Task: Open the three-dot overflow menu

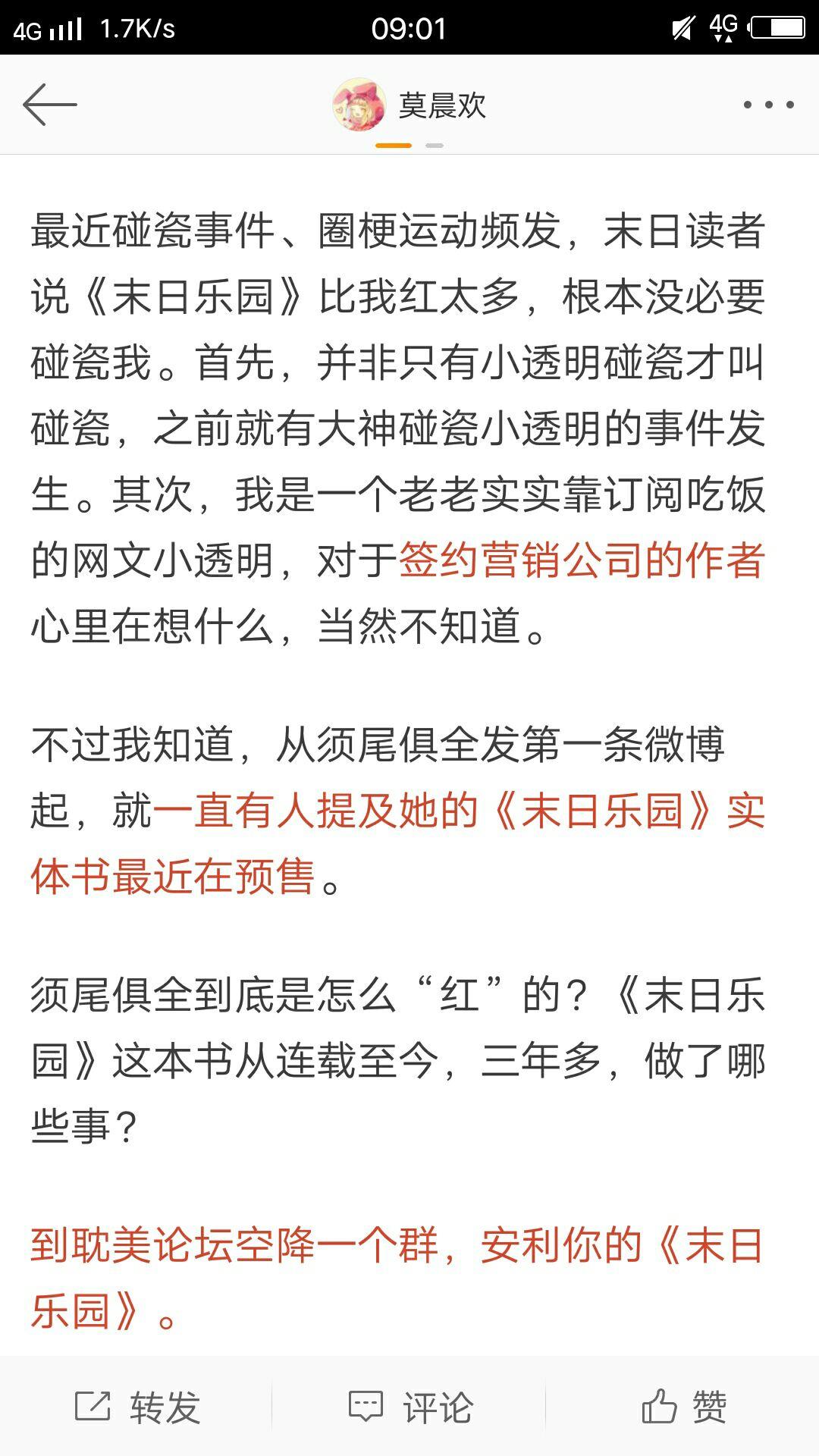Action: 768,105
